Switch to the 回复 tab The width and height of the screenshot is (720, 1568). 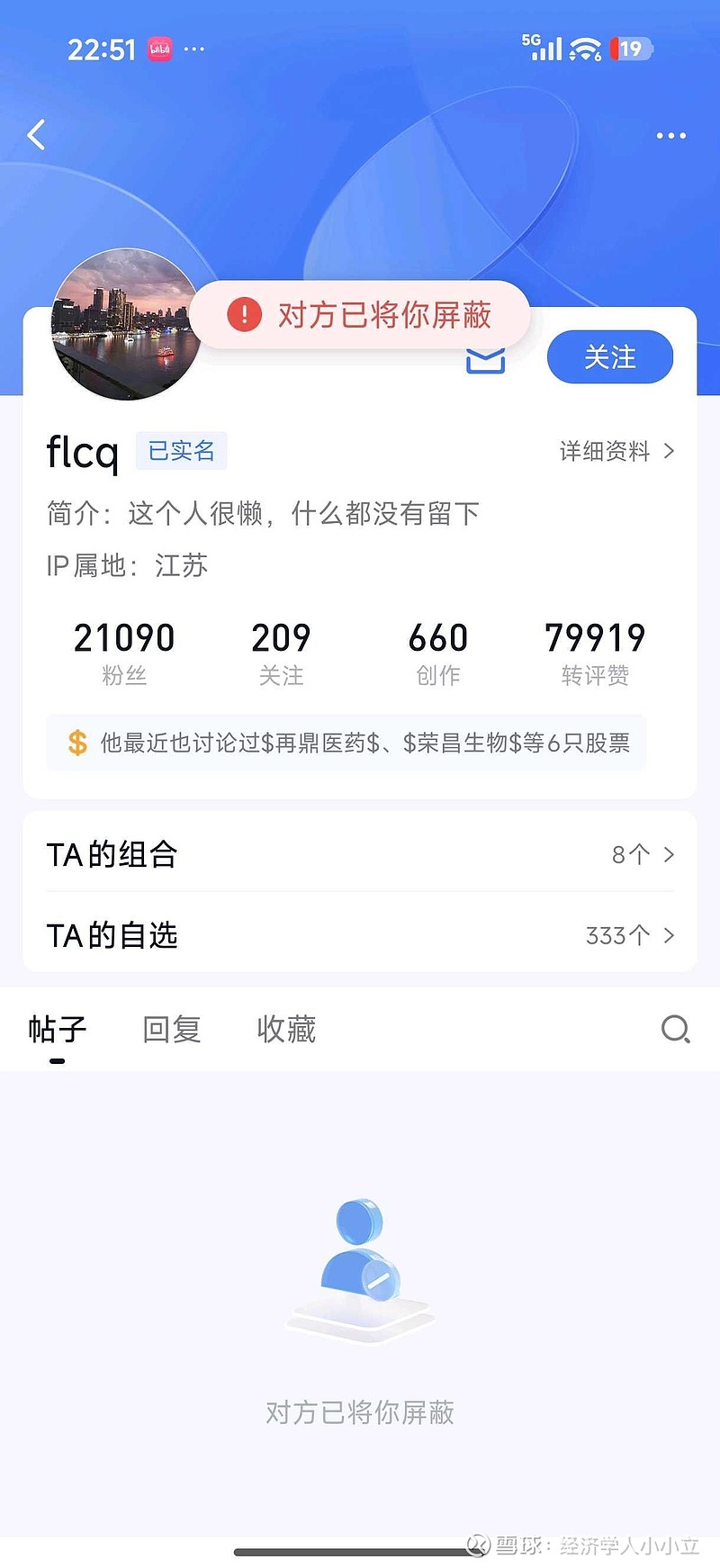[x=170, y=1029]
